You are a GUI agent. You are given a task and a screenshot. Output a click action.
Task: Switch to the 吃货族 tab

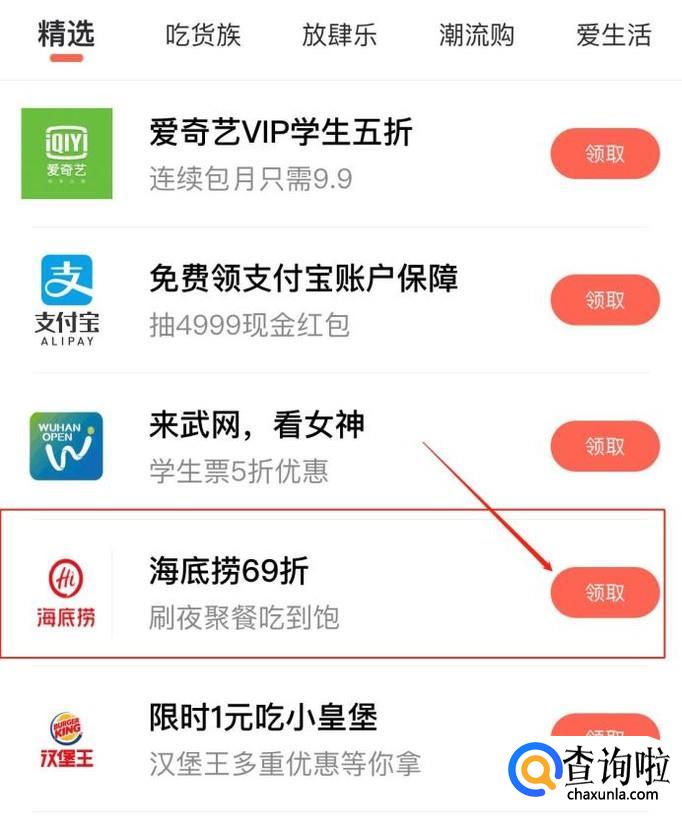click(203, 35)
